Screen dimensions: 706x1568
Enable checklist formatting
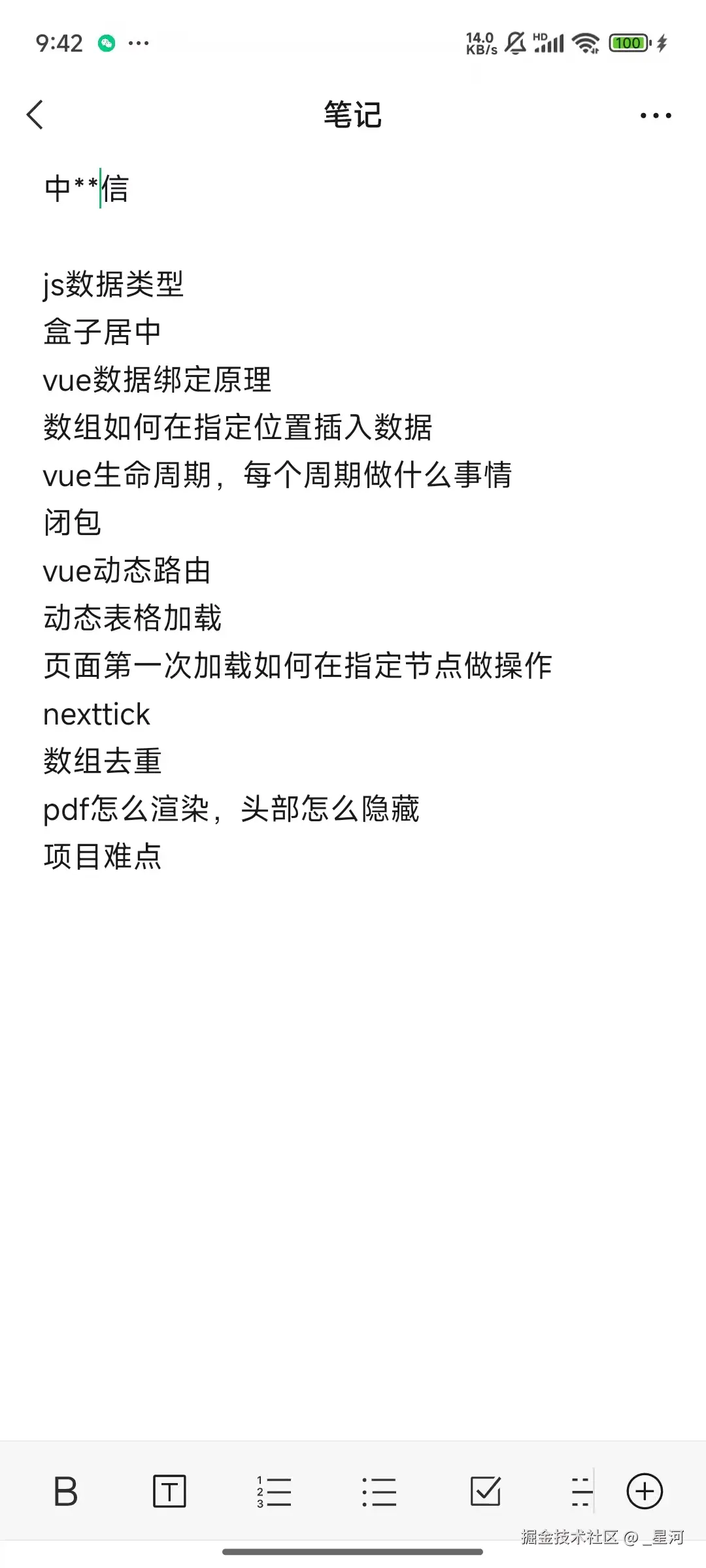pyautogui.click(x=484, y=1492)
